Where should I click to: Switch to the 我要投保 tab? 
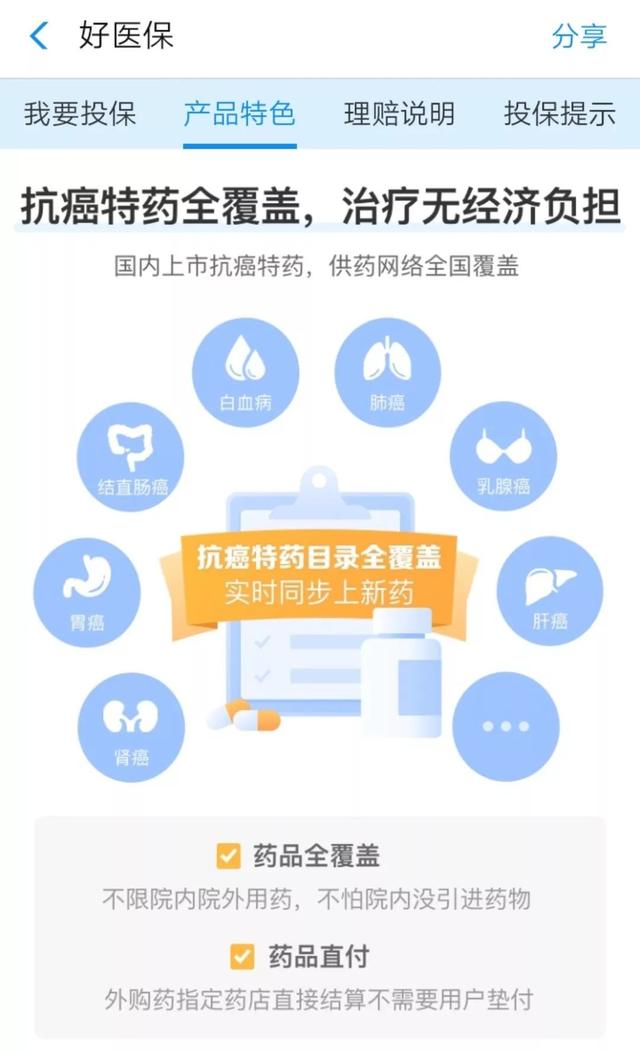[x=80, y=114]
